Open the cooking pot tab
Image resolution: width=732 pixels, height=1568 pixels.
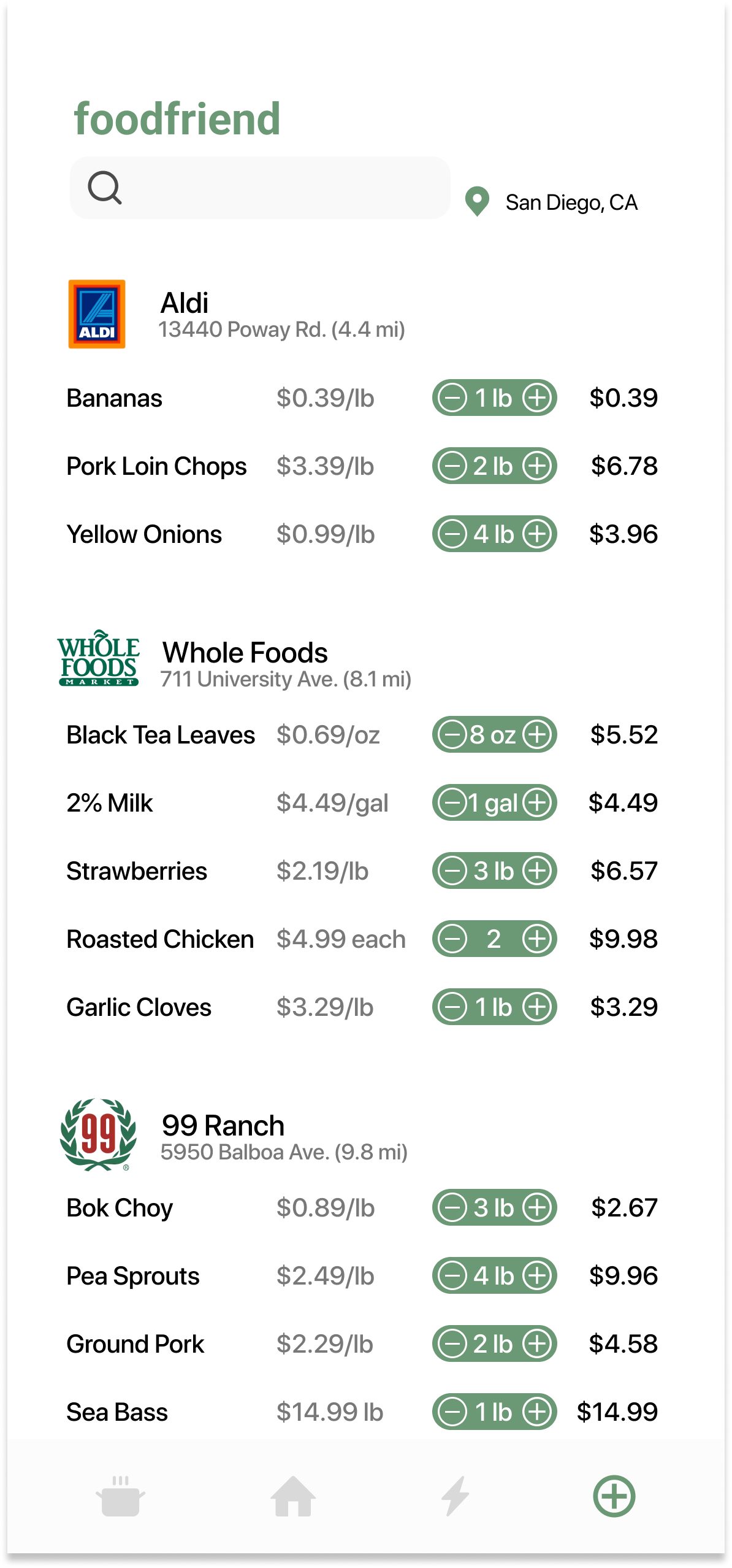coord(121,1496)
